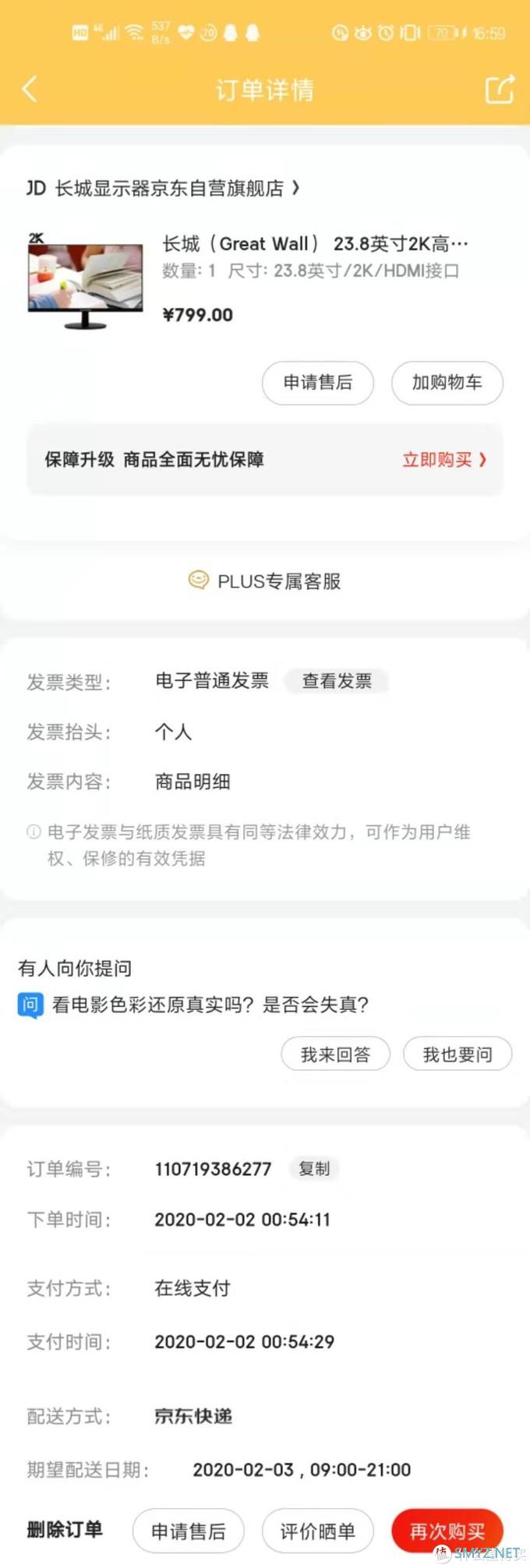Tap 立即购买 for protection upgrade

pos(443,460)
